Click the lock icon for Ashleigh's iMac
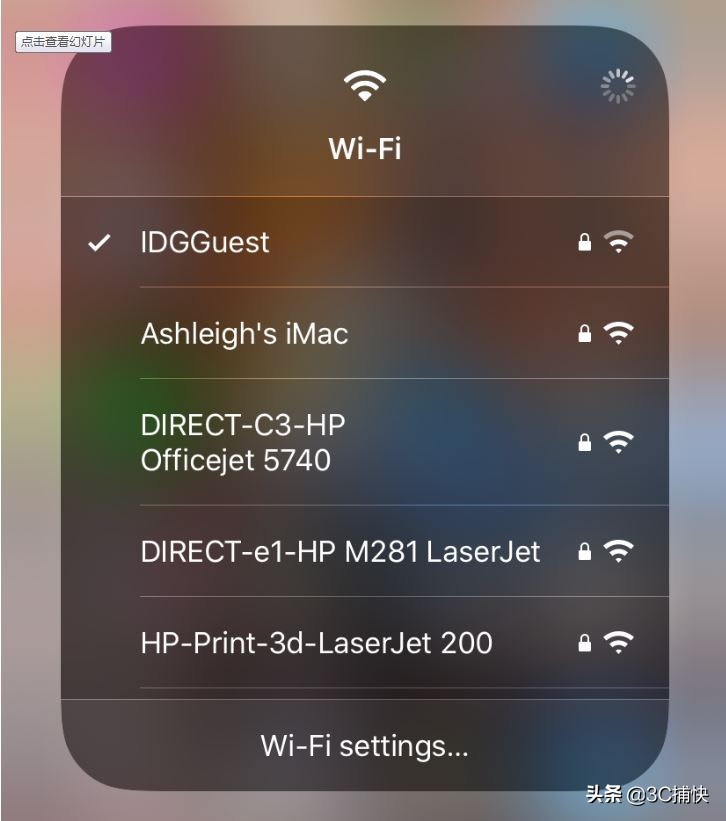This screenshot has width=726, height=821. [x=583, y=333]
